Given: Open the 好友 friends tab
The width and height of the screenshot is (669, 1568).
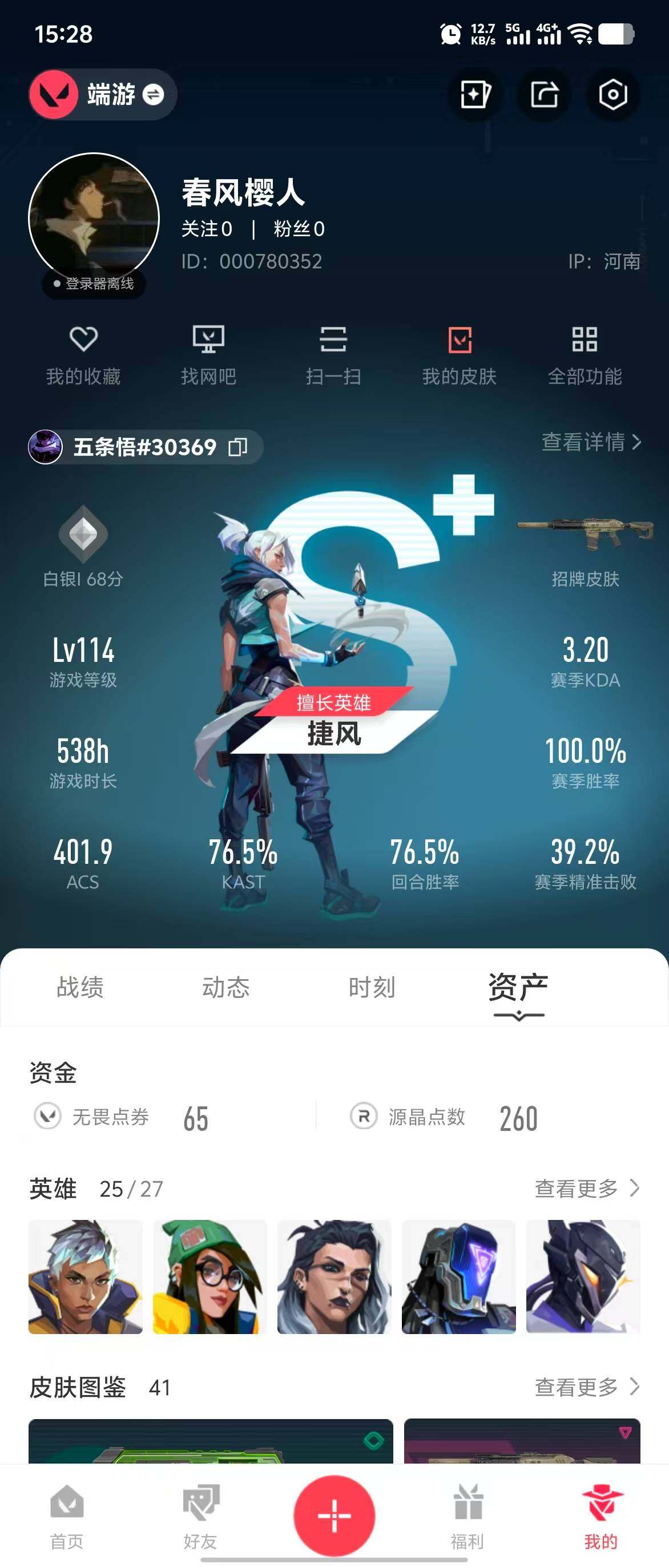Looking at the screenshot, I should [x=200, y=1516].
